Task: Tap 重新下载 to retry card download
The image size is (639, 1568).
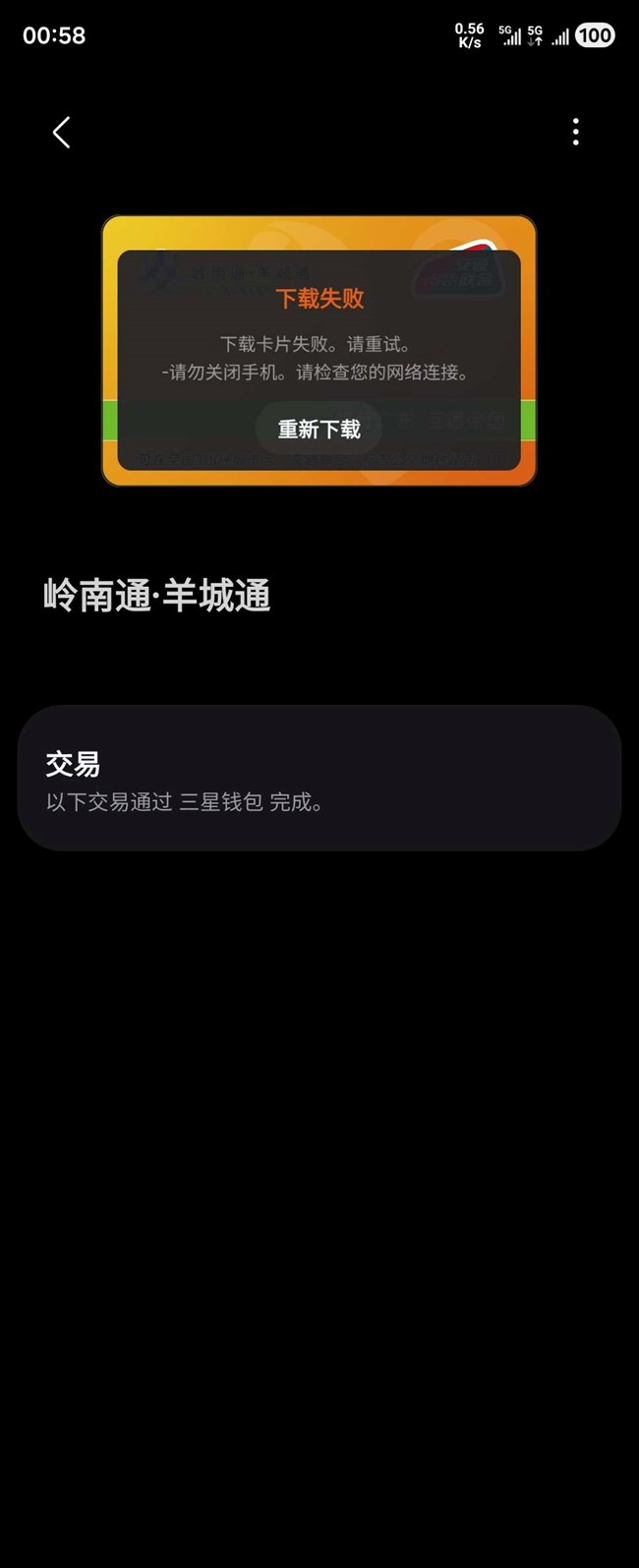Action: 319,430
